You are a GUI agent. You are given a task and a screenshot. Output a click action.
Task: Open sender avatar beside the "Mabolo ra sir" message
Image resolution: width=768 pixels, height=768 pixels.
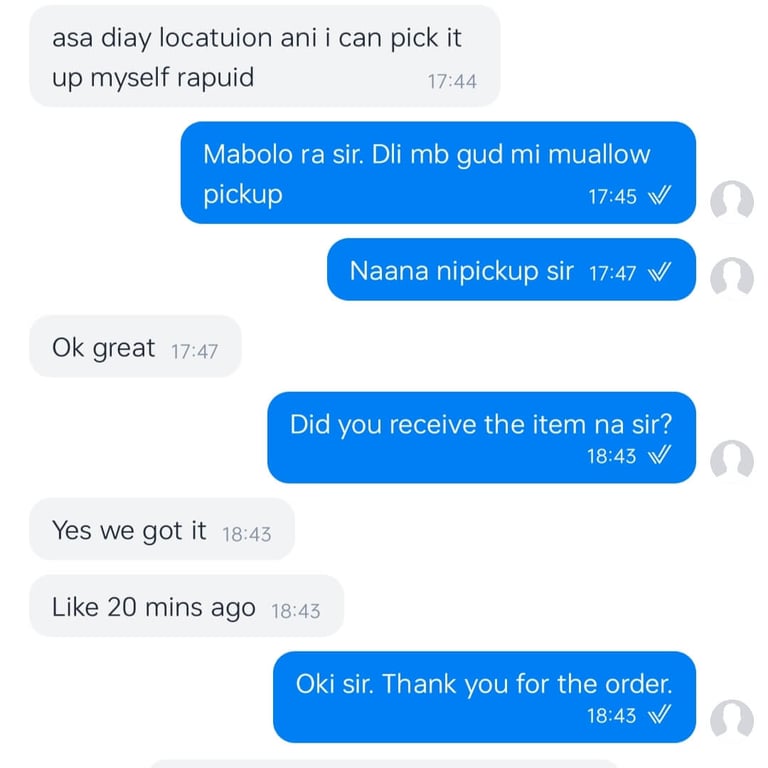pyautogui.click(x=731, y=201)
